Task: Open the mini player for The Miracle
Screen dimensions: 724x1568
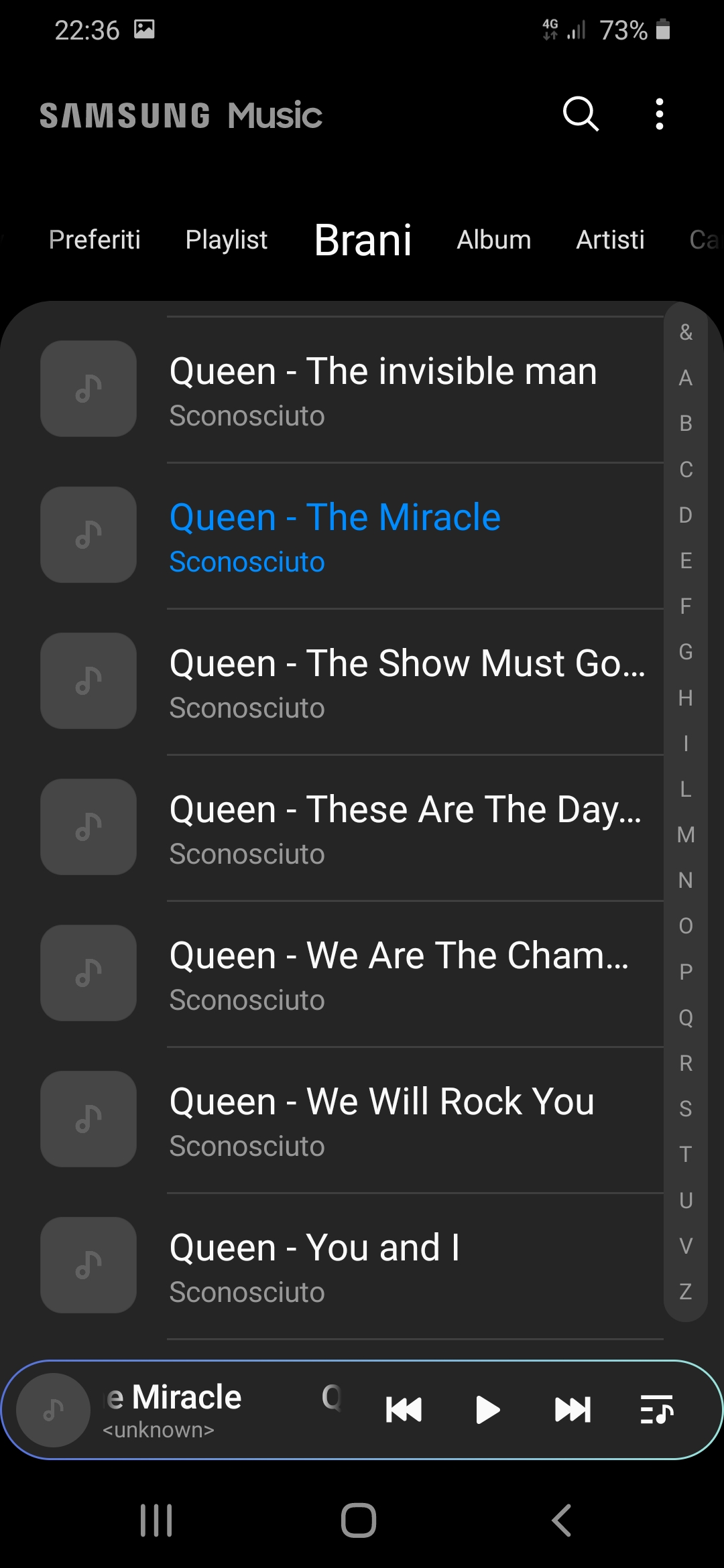Action: pyautogui.click(x=174, y=1409)
